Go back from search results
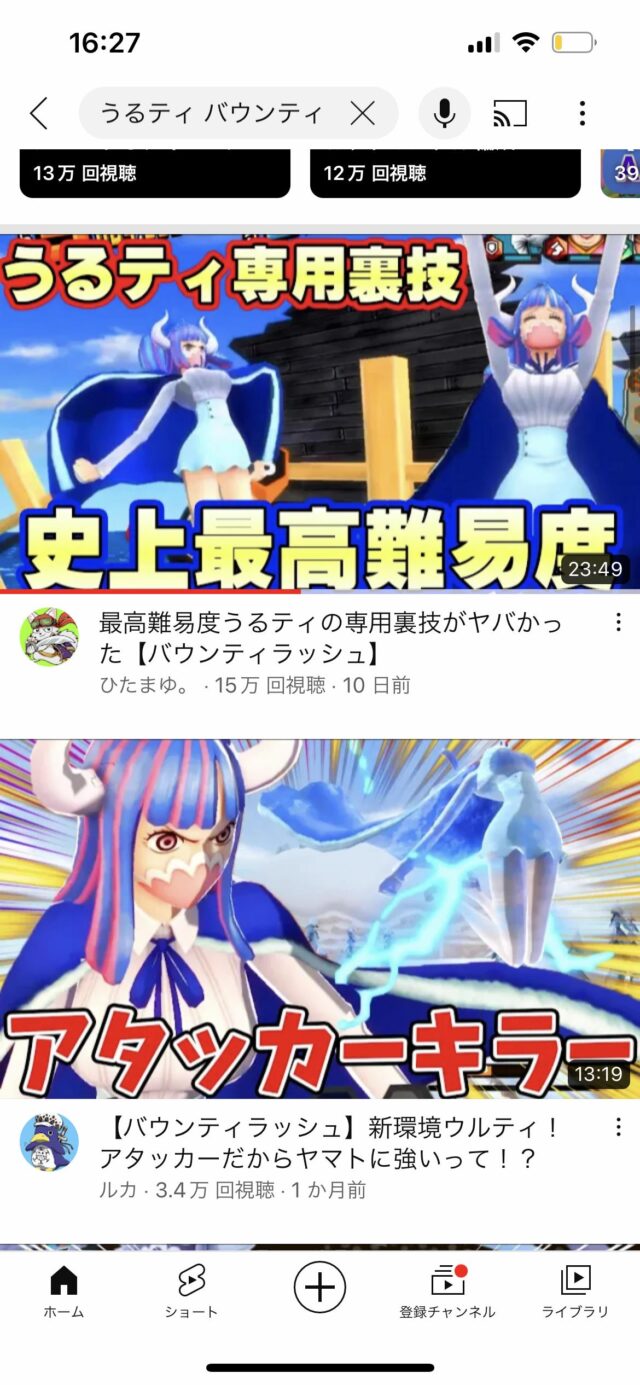The width and height of the screenshot is (640, 1385). [x=39, y=113]
